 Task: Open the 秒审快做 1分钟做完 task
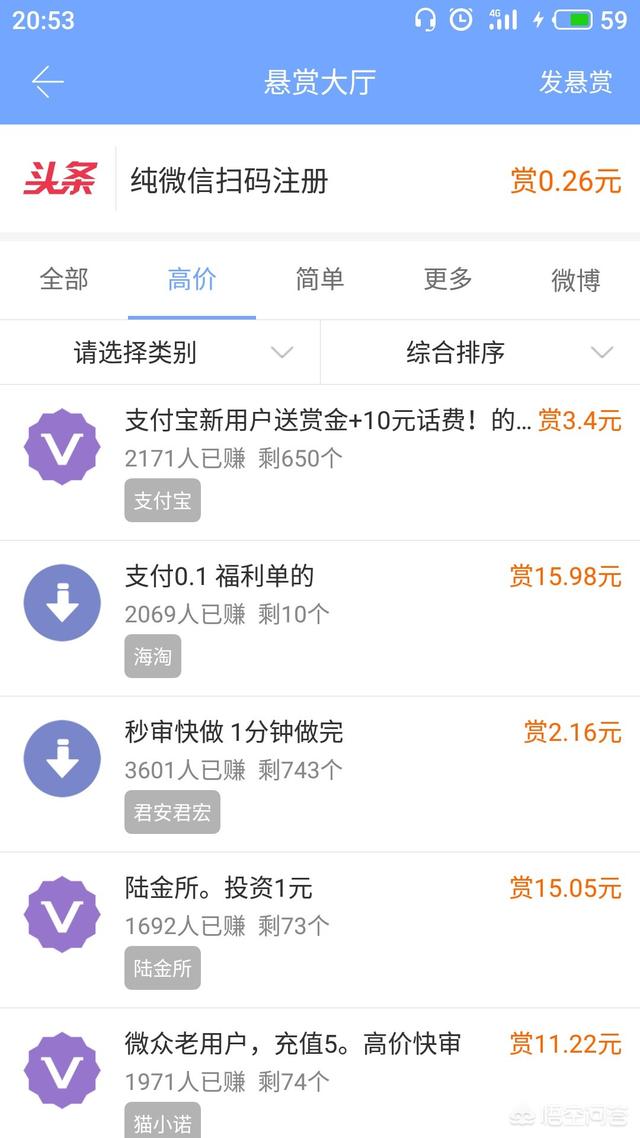(320, 774)
